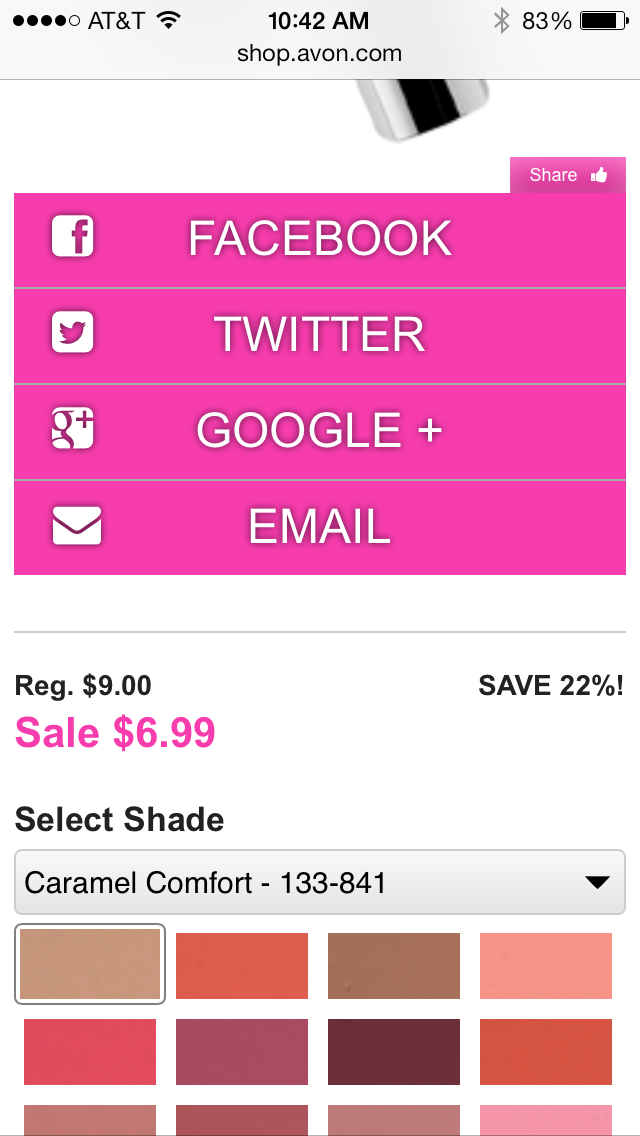Choose the coral red shade swatch
Screen dimensions: 640x1136
tap(242, 965)
